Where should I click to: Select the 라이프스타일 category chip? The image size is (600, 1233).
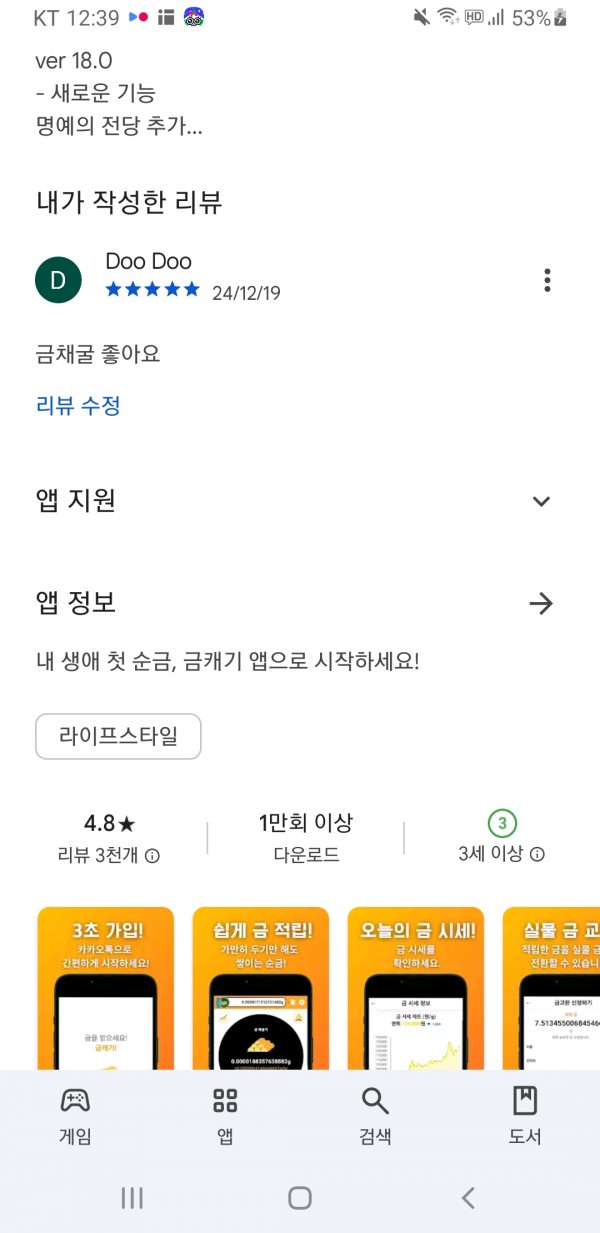coord(118,736)
